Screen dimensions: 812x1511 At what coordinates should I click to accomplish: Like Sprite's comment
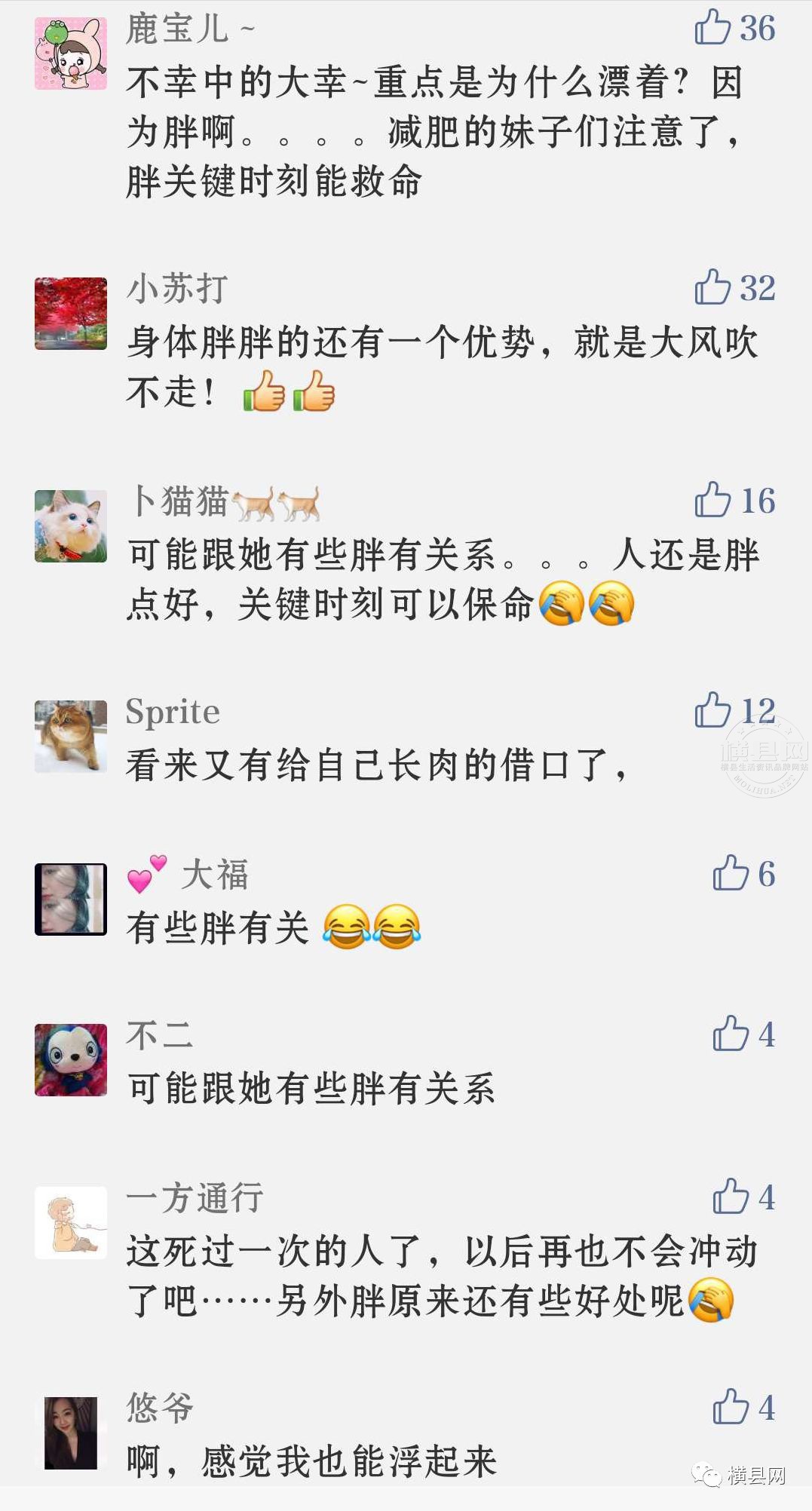point(712,710)
